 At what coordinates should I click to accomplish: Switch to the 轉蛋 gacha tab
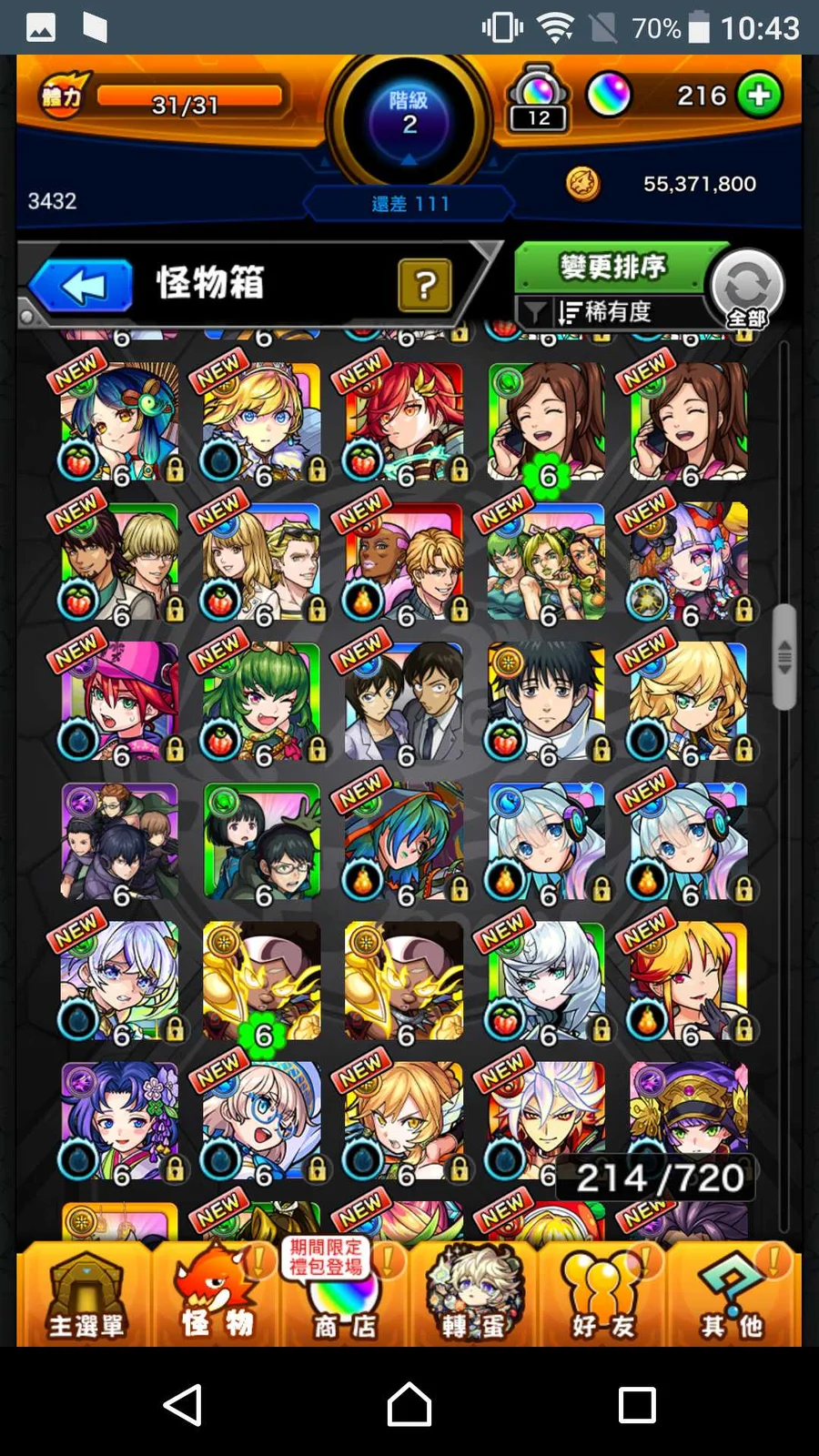pos(473,1294)
